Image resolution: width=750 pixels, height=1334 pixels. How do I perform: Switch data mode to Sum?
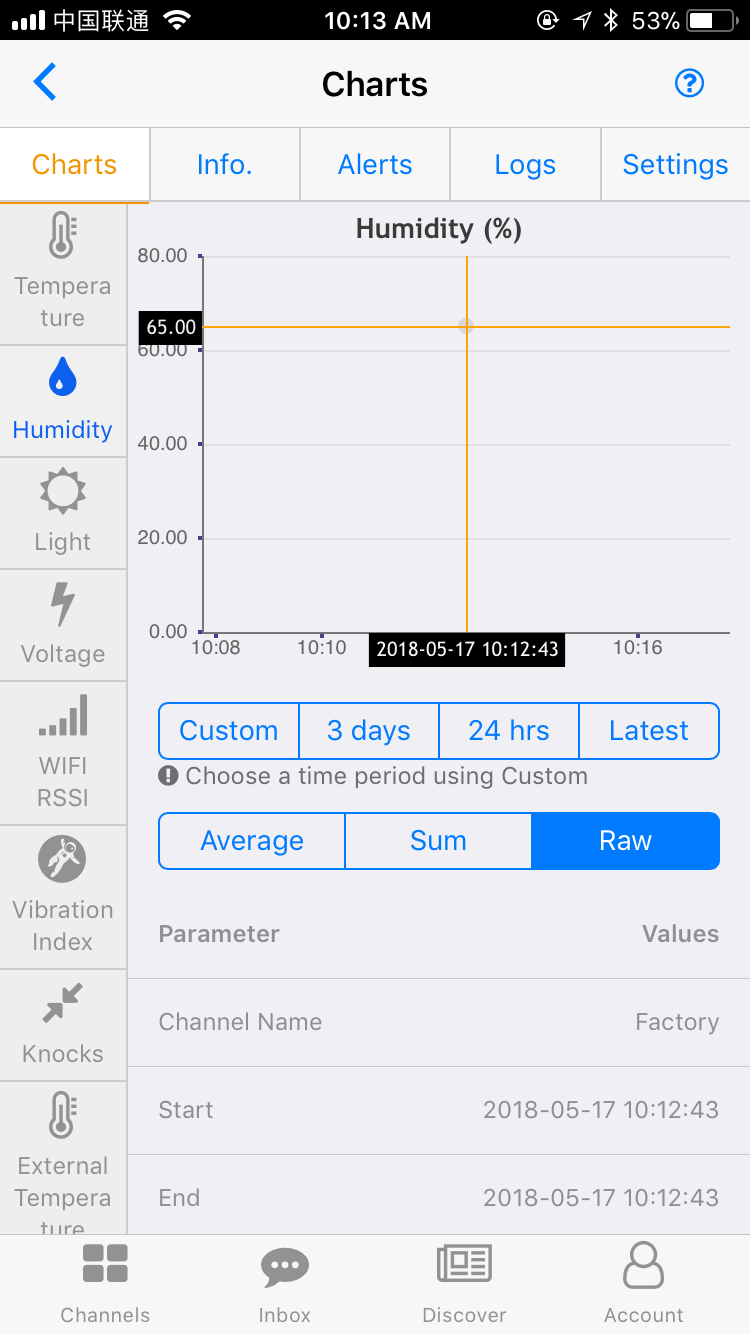(x=438, y=841)
